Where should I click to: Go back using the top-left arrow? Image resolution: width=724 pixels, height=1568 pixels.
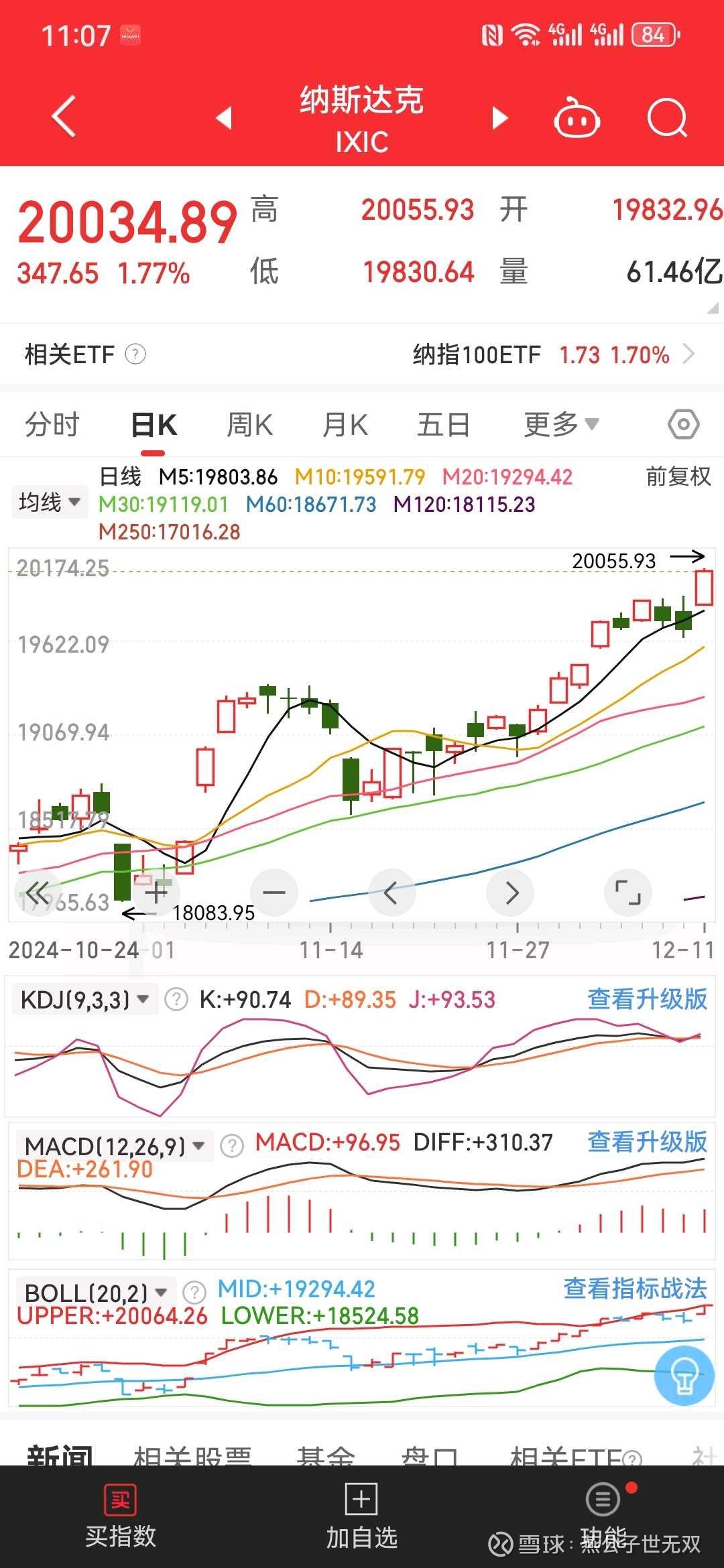pyautogui.click(x=63, y=117)
